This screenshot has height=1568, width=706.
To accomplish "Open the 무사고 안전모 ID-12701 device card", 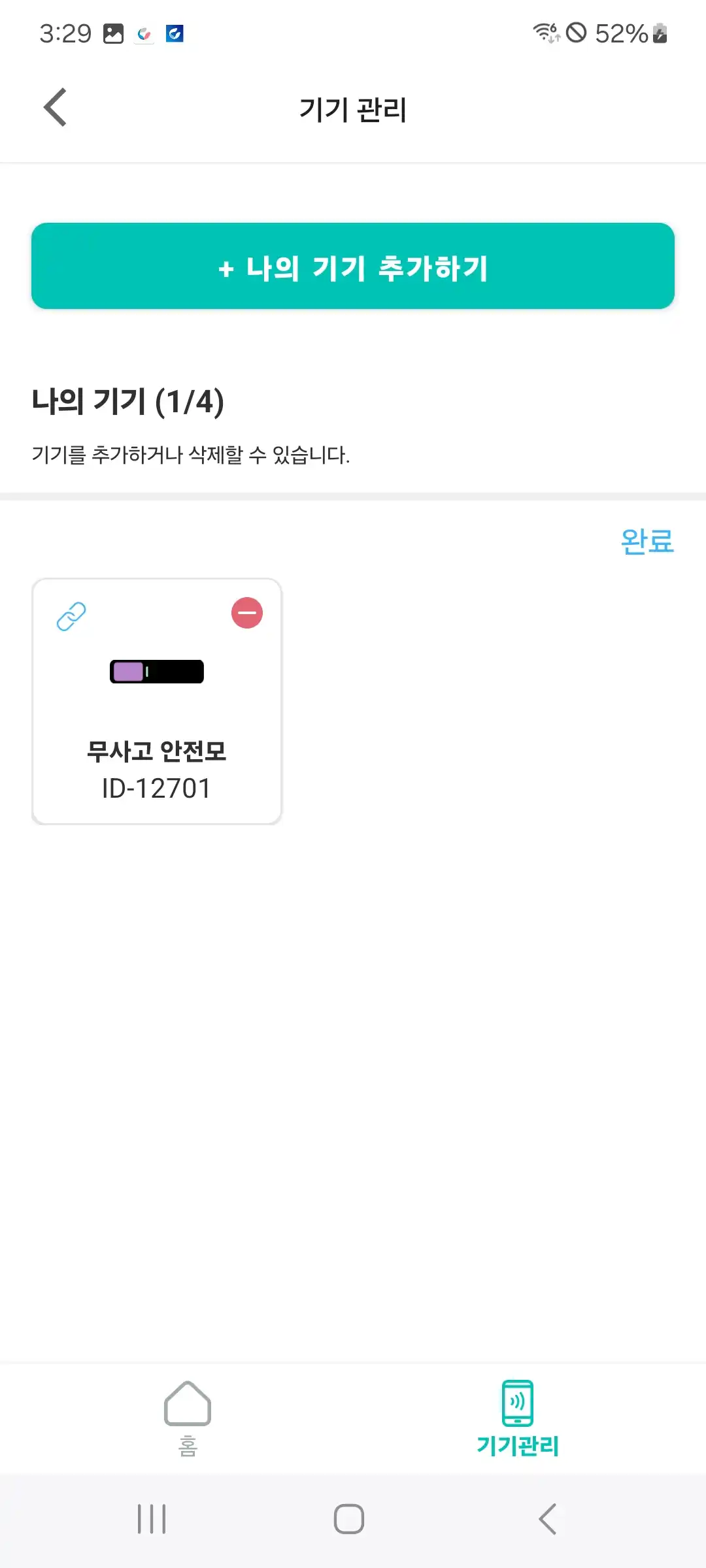I will click(157, 751).
